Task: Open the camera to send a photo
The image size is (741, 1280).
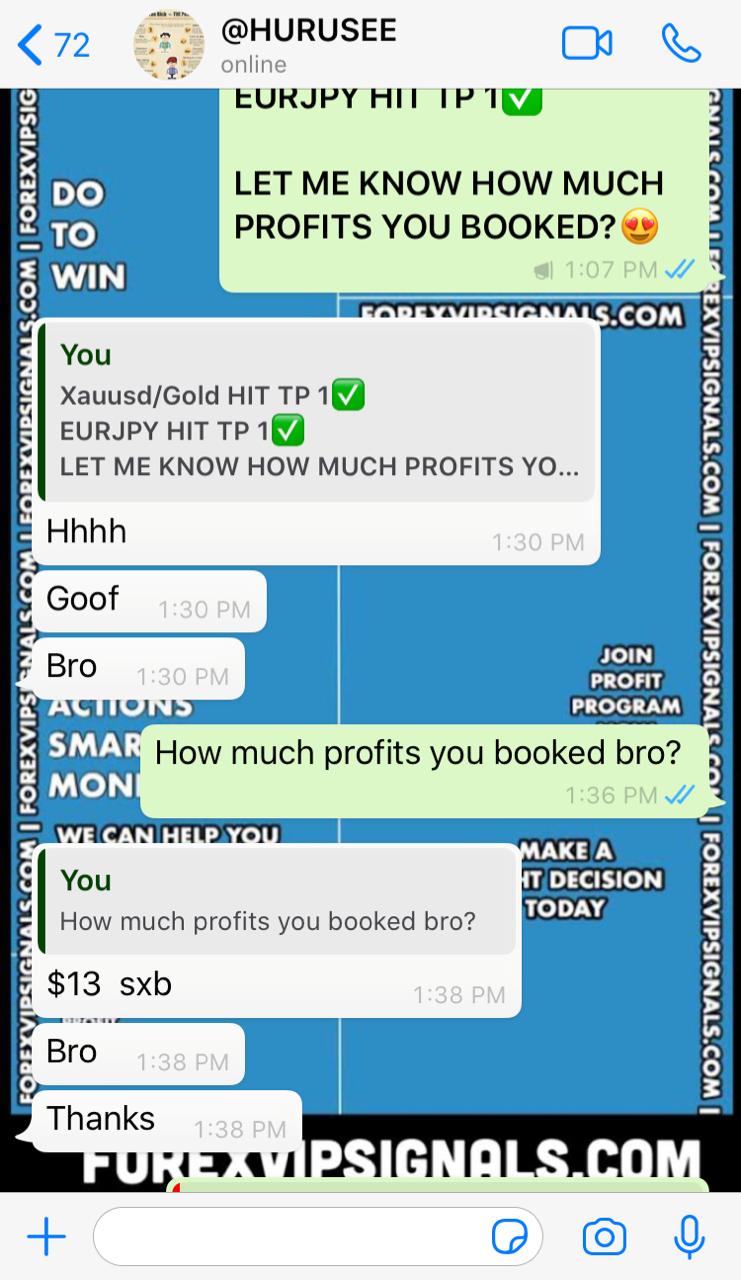Action: (x=604, y=1238)
